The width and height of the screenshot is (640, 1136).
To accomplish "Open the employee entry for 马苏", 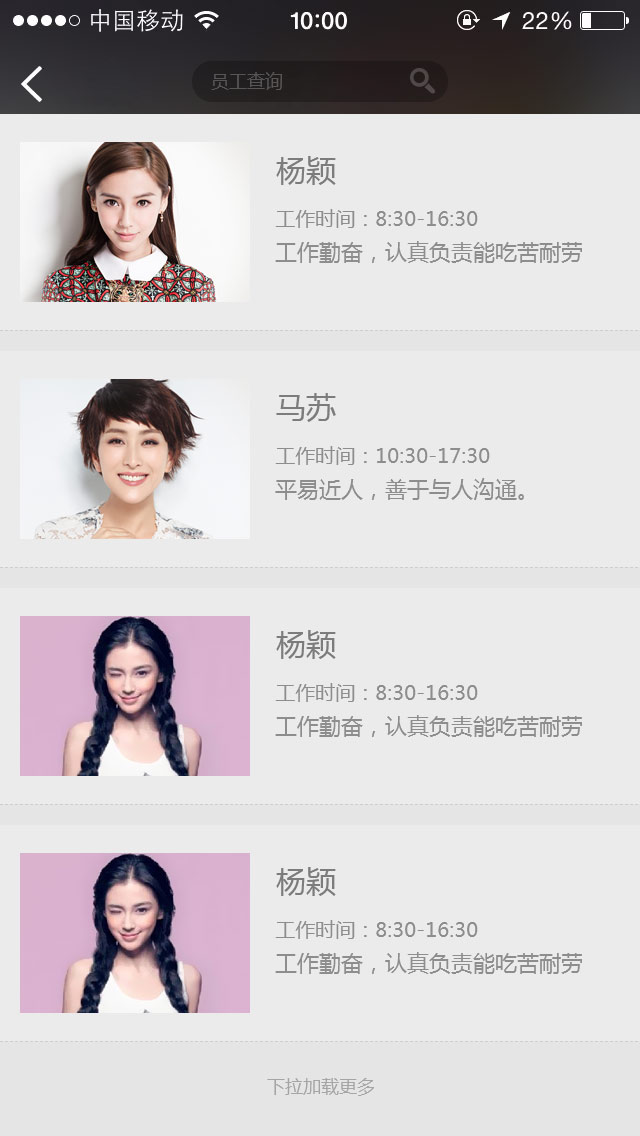I will click(x=320, y=459).
